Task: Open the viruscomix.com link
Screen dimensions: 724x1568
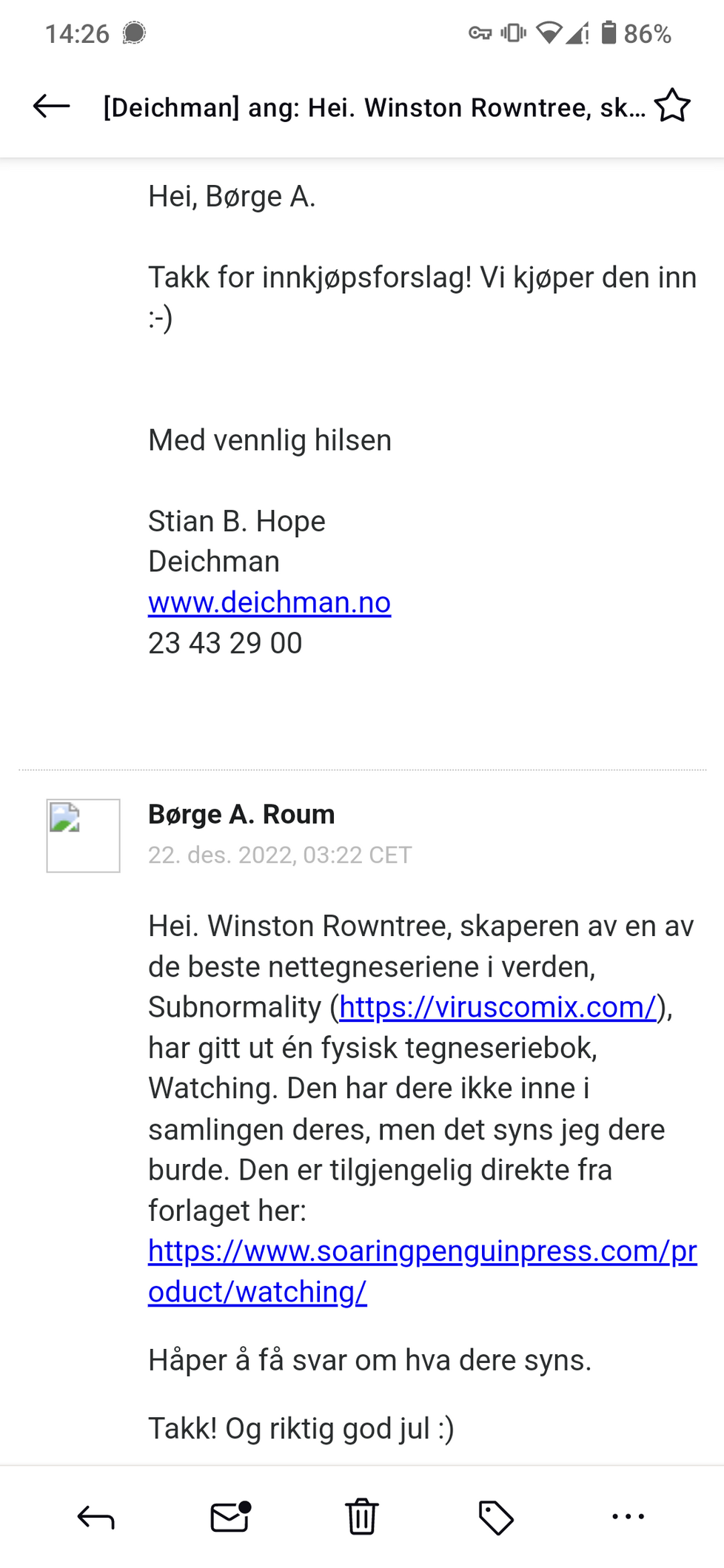Action: click(497, 1007)
